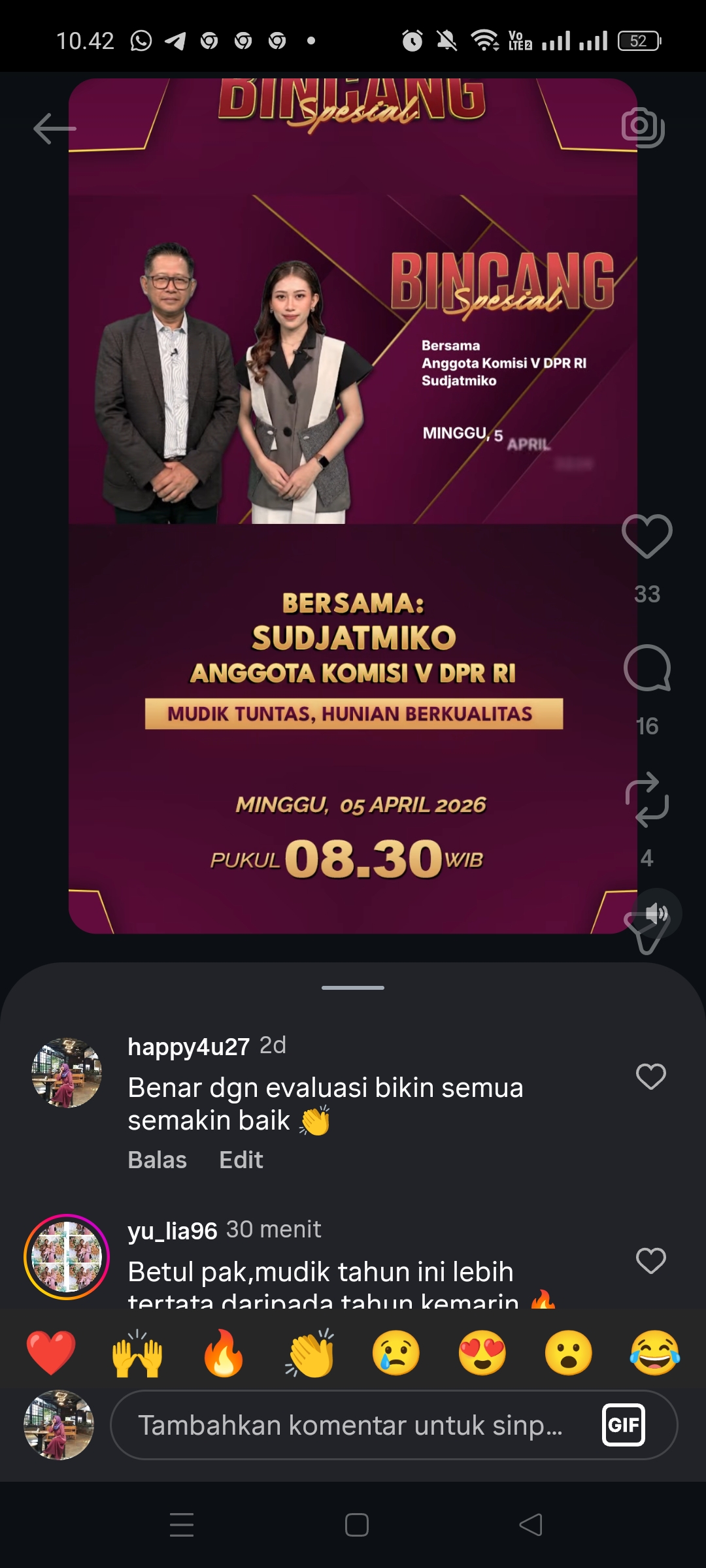The height and width of the screenshot is (1568, 706).
Task: Open the reel's comment bubble icon
Action: pos(647,668)
